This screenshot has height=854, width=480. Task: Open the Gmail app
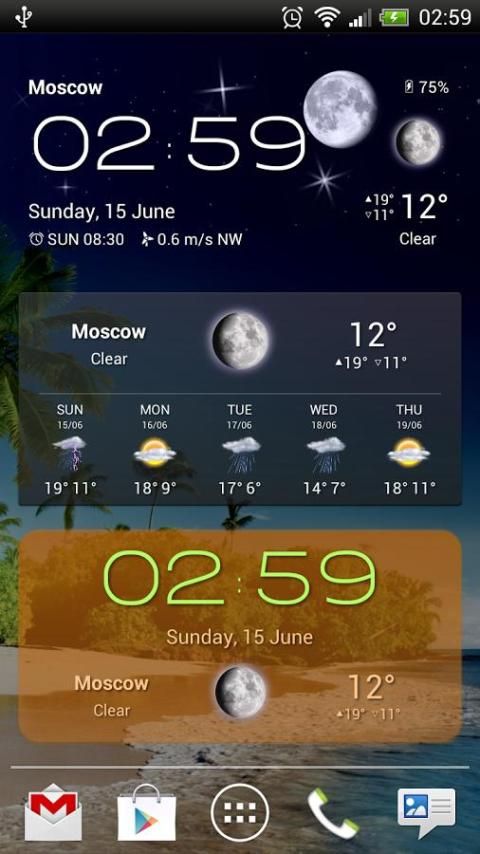pos(53,812)
